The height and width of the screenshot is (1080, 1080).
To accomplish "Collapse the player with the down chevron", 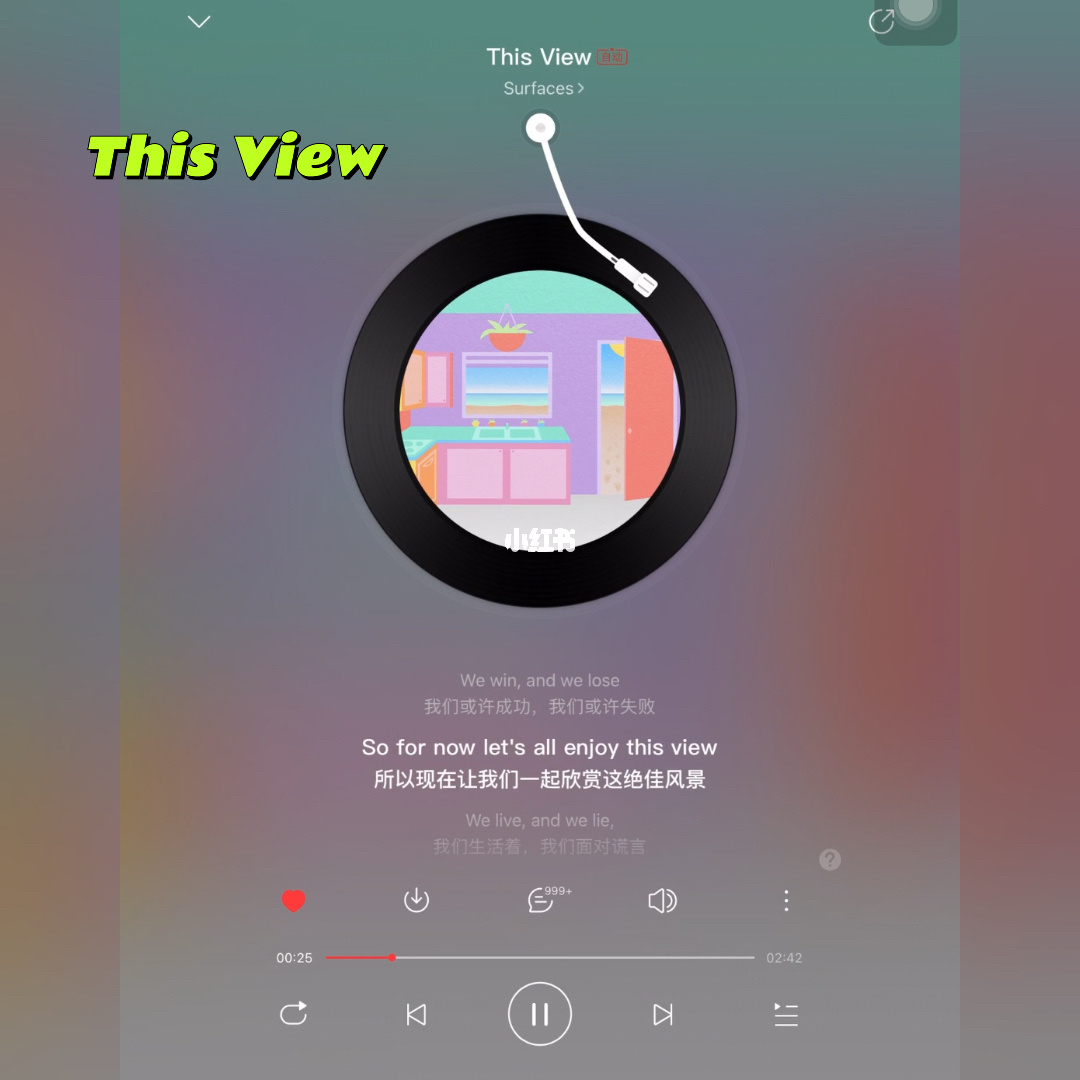I will [199, 21].
